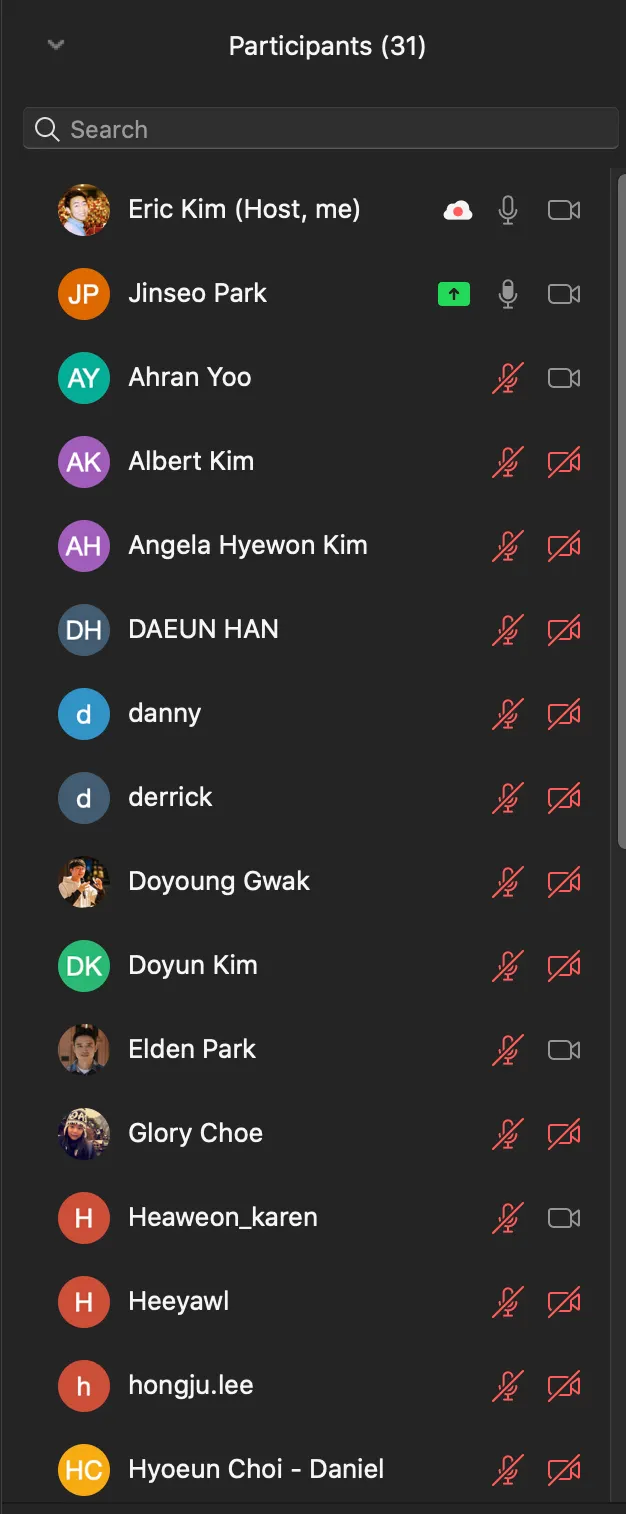This screenshot has height=1514, width=626.
Task: Ask Hyoeun Choi - Daniel to unmute
Action: pos(508,1470)
